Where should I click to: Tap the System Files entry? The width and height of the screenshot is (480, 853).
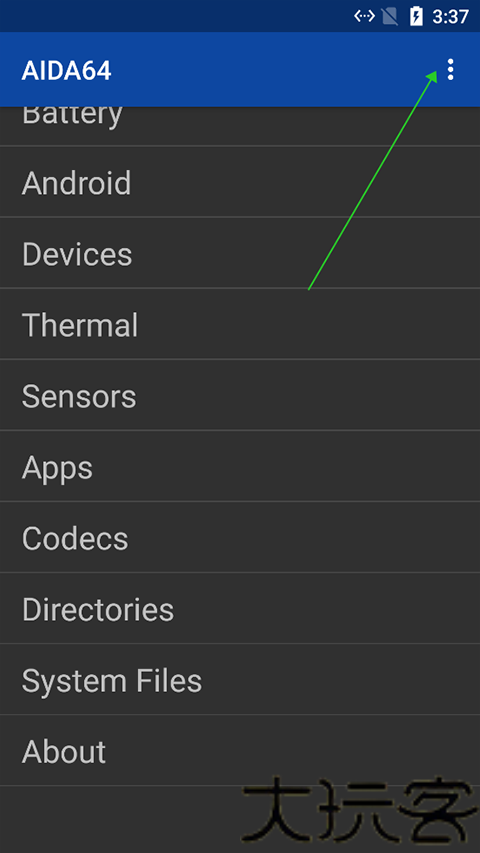click(240, 680)
